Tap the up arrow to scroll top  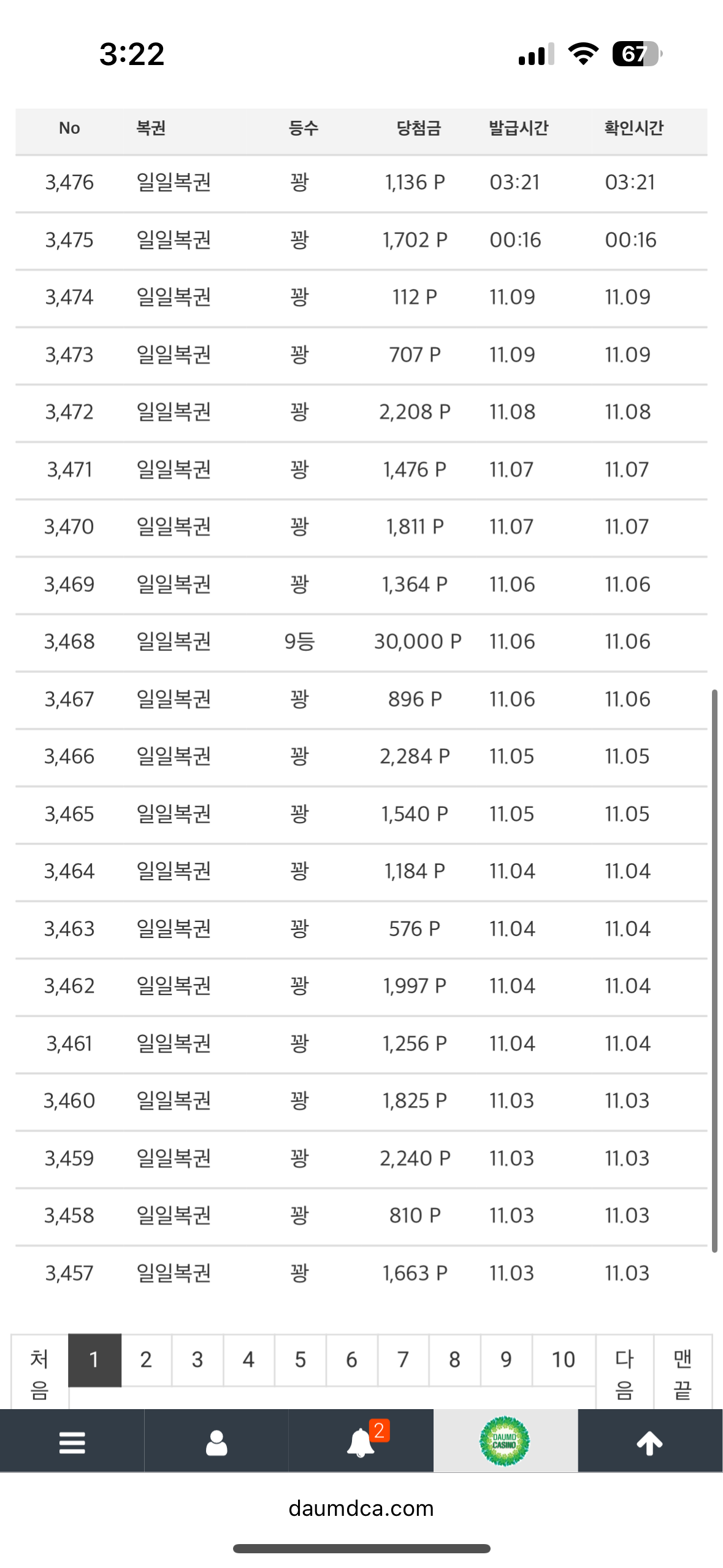(x=650, y=1442)
